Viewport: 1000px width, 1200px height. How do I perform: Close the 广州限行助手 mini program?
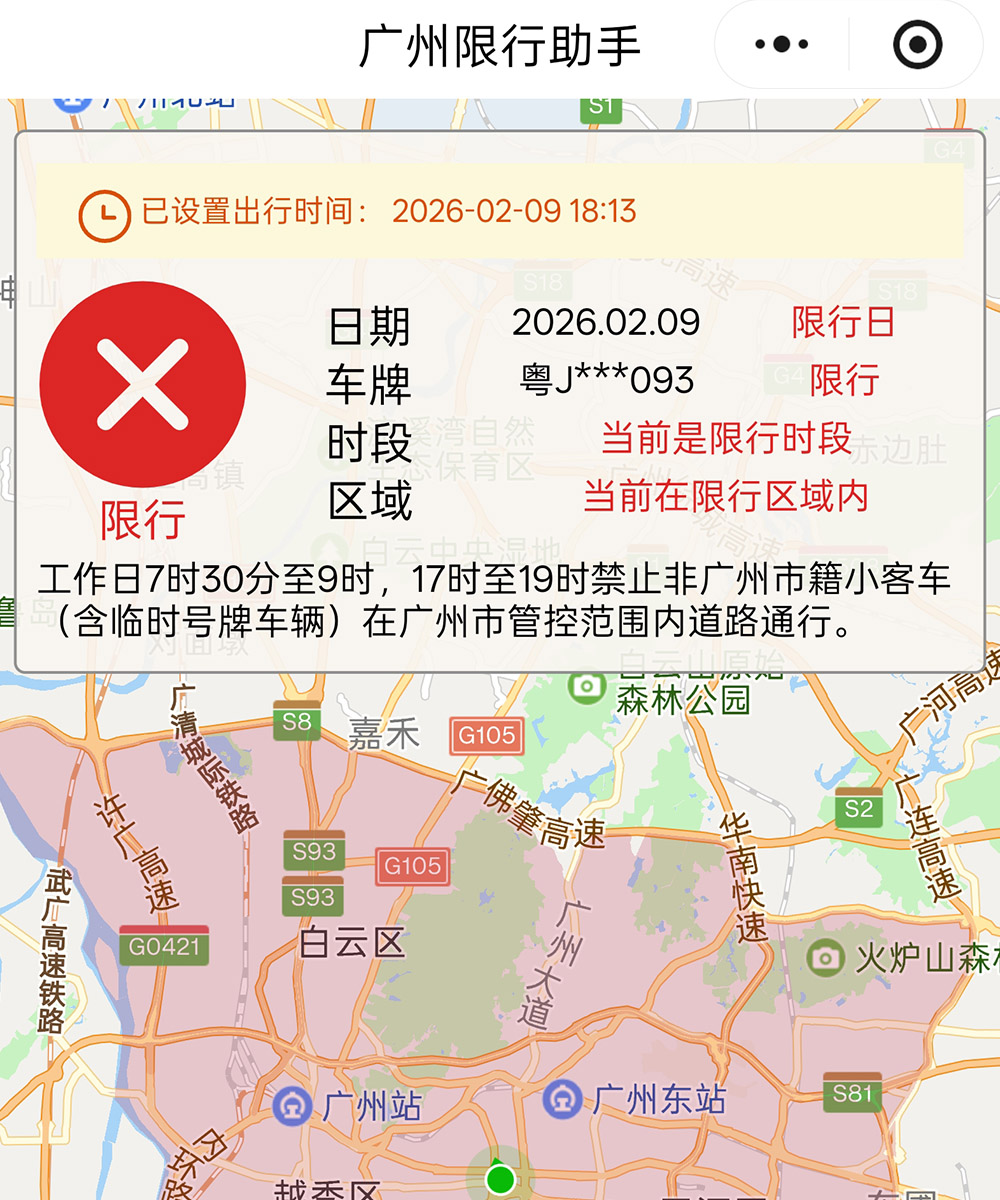pos(916,45)
